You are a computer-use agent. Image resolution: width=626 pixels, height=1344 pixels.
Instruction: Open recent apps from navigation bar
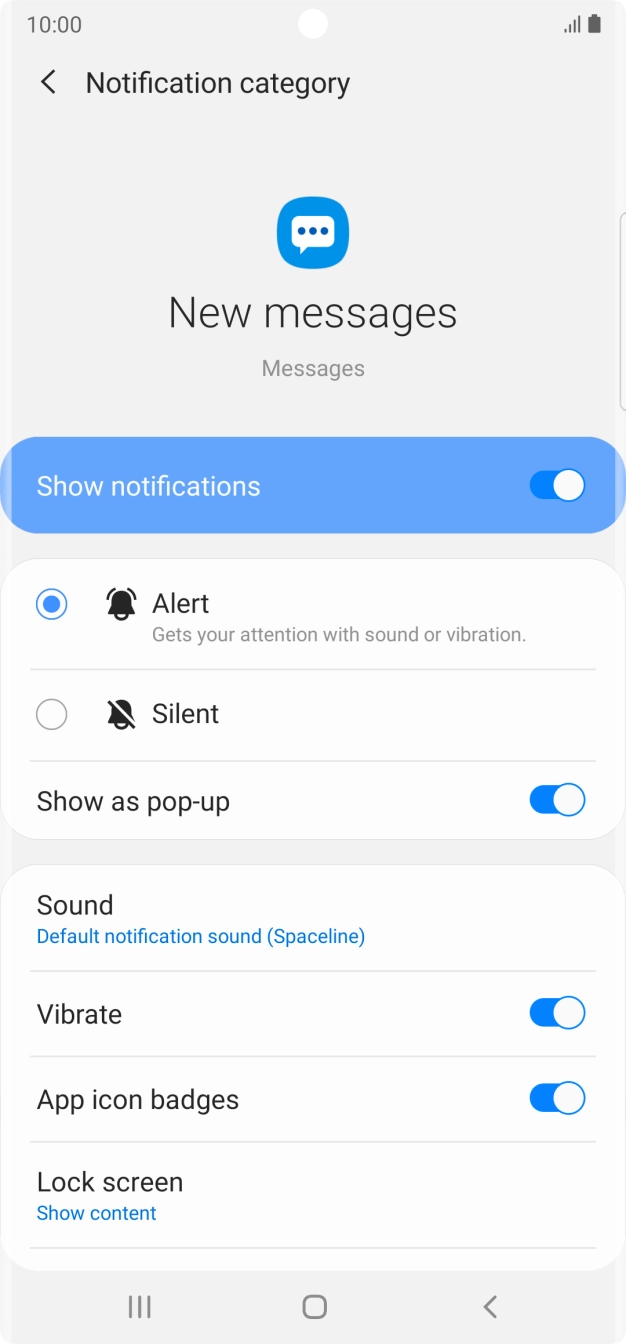coord(139,1306)
